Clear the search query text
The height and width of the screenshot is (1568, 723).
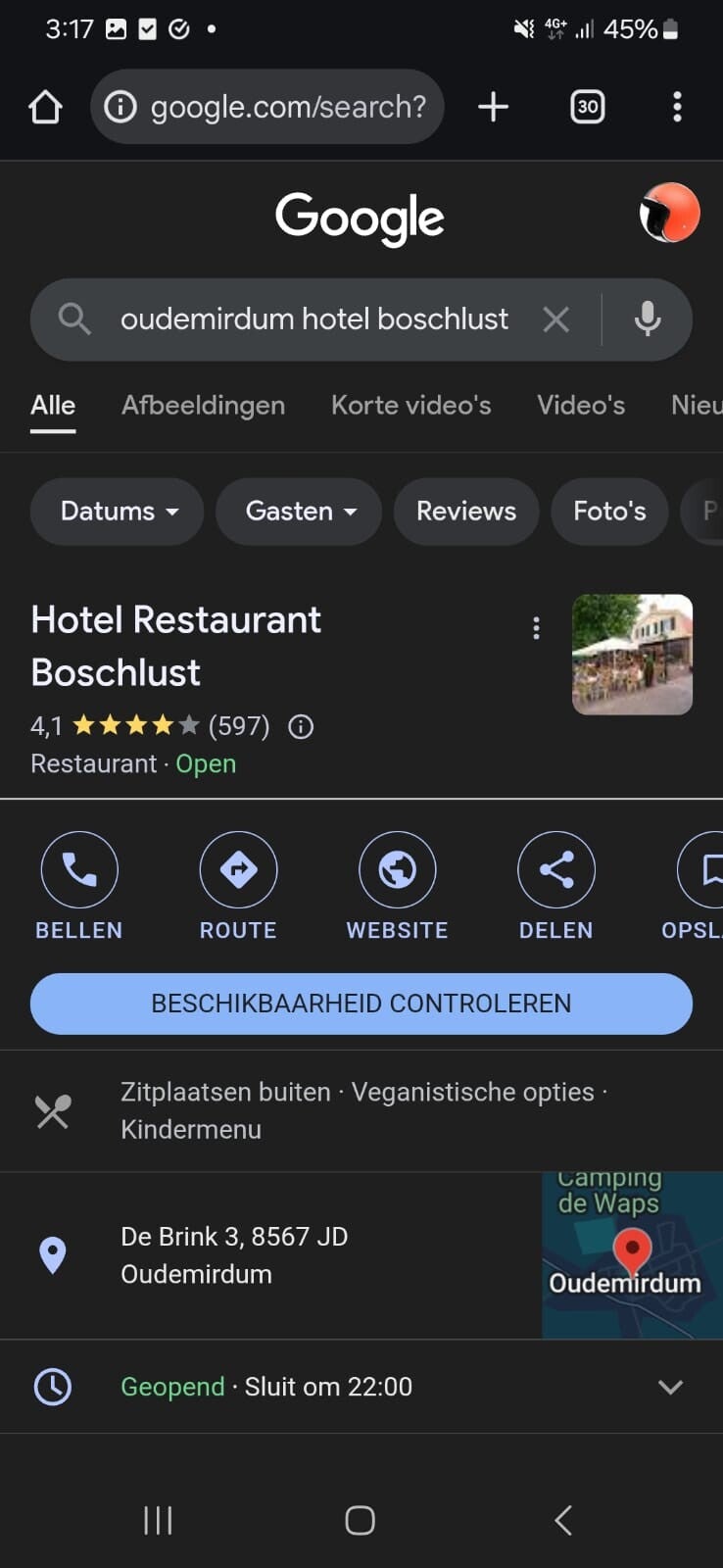click(x=555, y=319)
